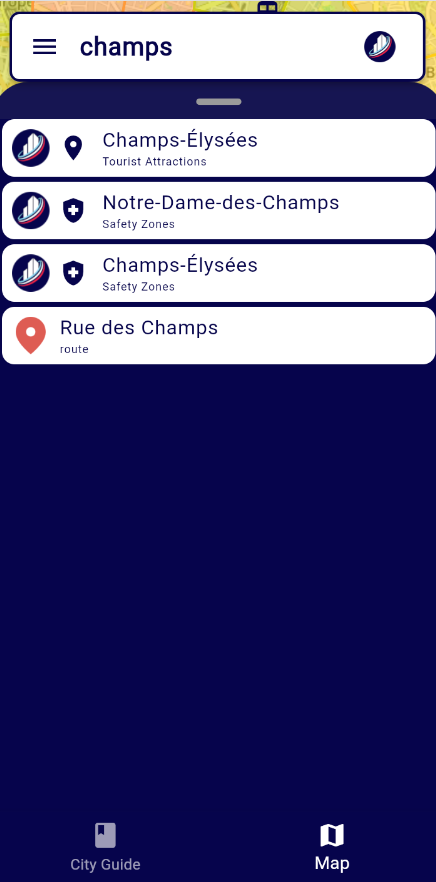This screenshot has height=882, width=436.
Task: Tap the search field containing champs
Action: (x=217, y=47)
